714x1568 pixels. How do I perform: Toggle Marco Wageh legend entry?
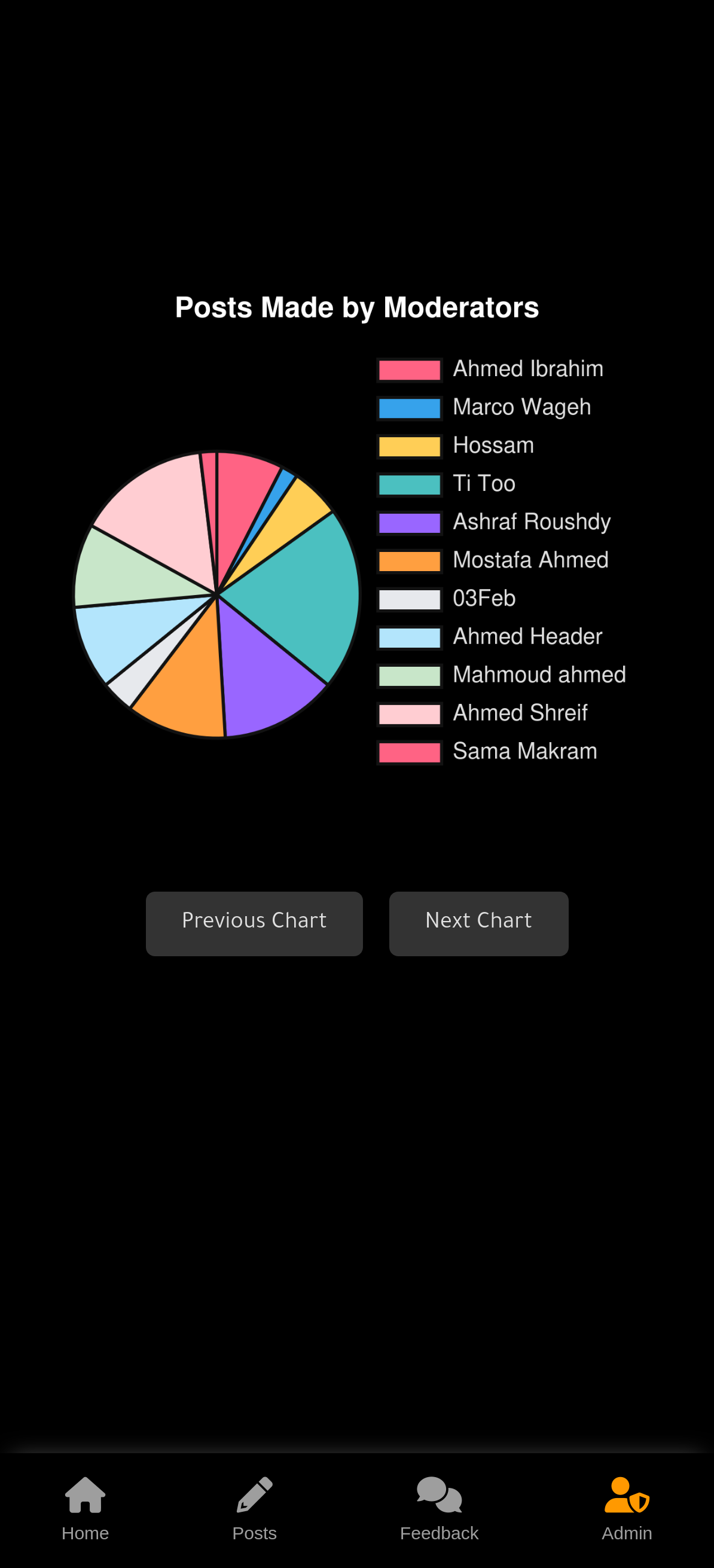tap(484, 408)
